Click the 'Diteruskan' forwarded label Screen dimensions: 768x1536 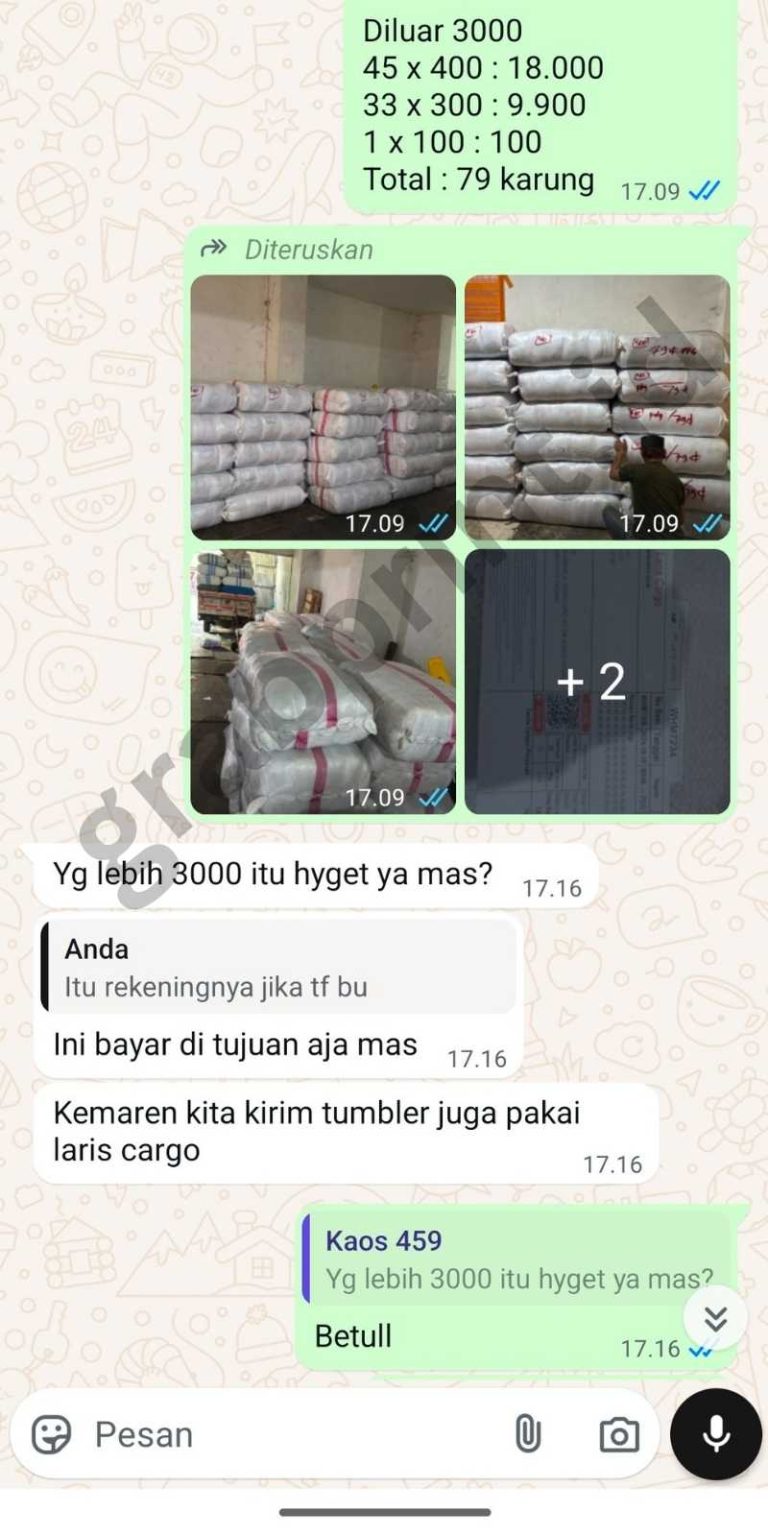tap(307, 249)
